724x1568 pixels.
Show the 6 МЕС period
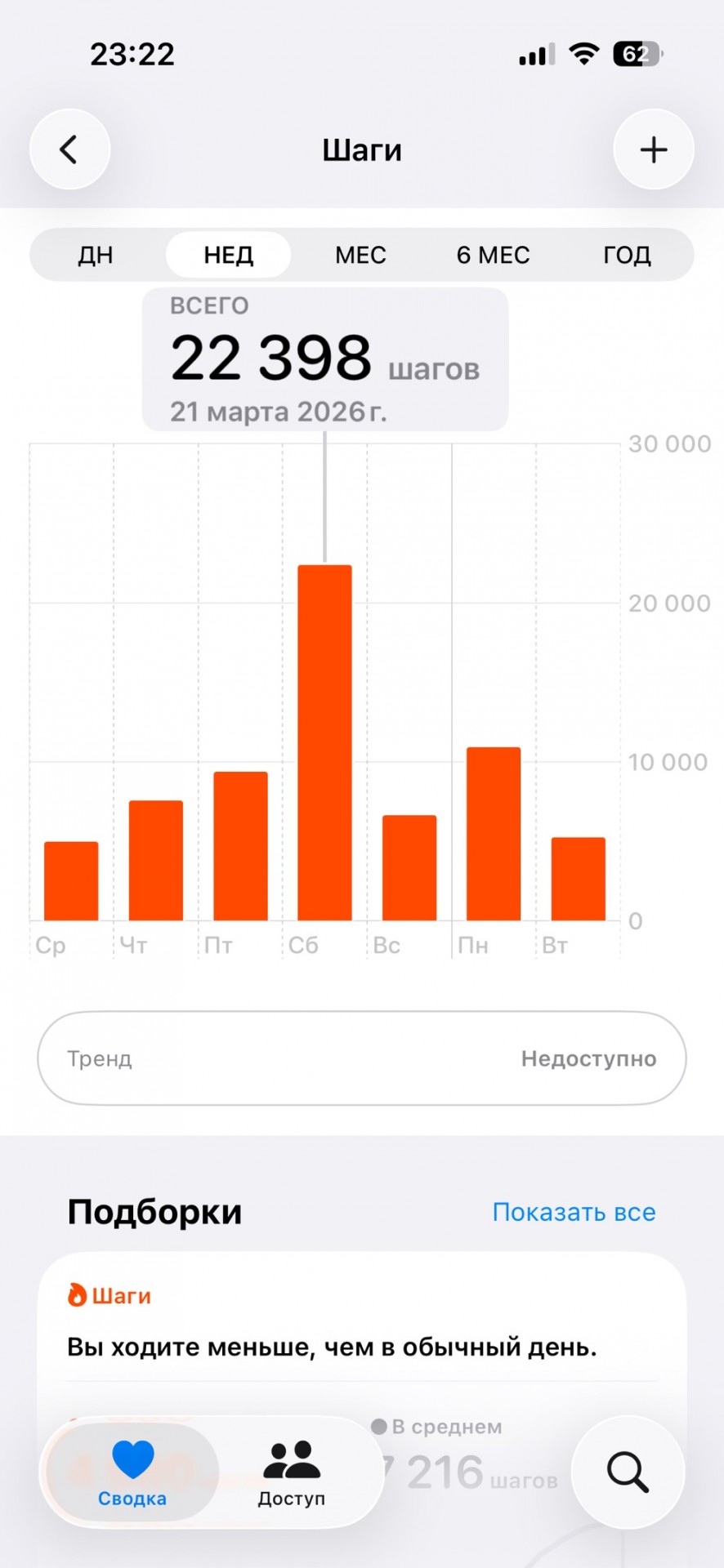click(493, 255)
